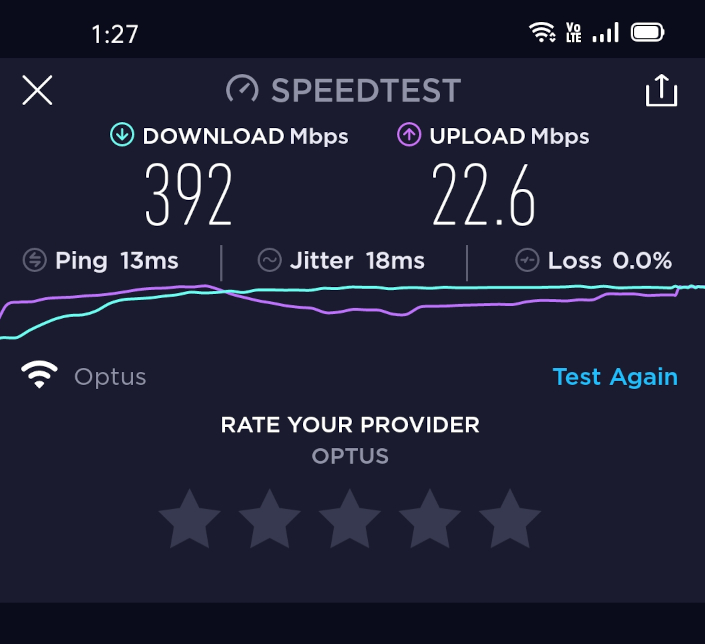Screen dimensions: 705x644
Task: Rate Optus one star
Action: click(190, 519)
